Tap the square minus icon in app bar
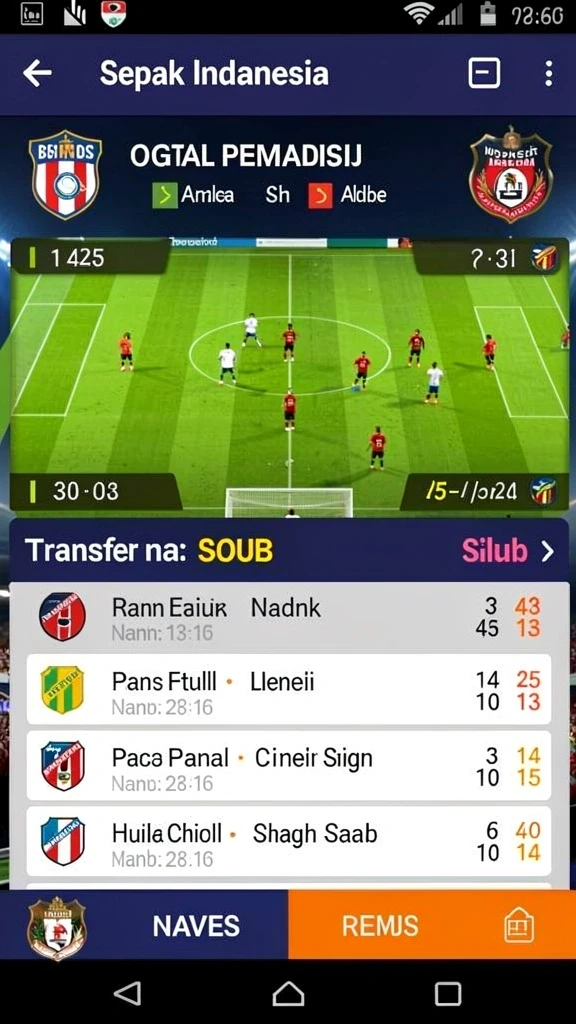 click(x=484, y=73)
